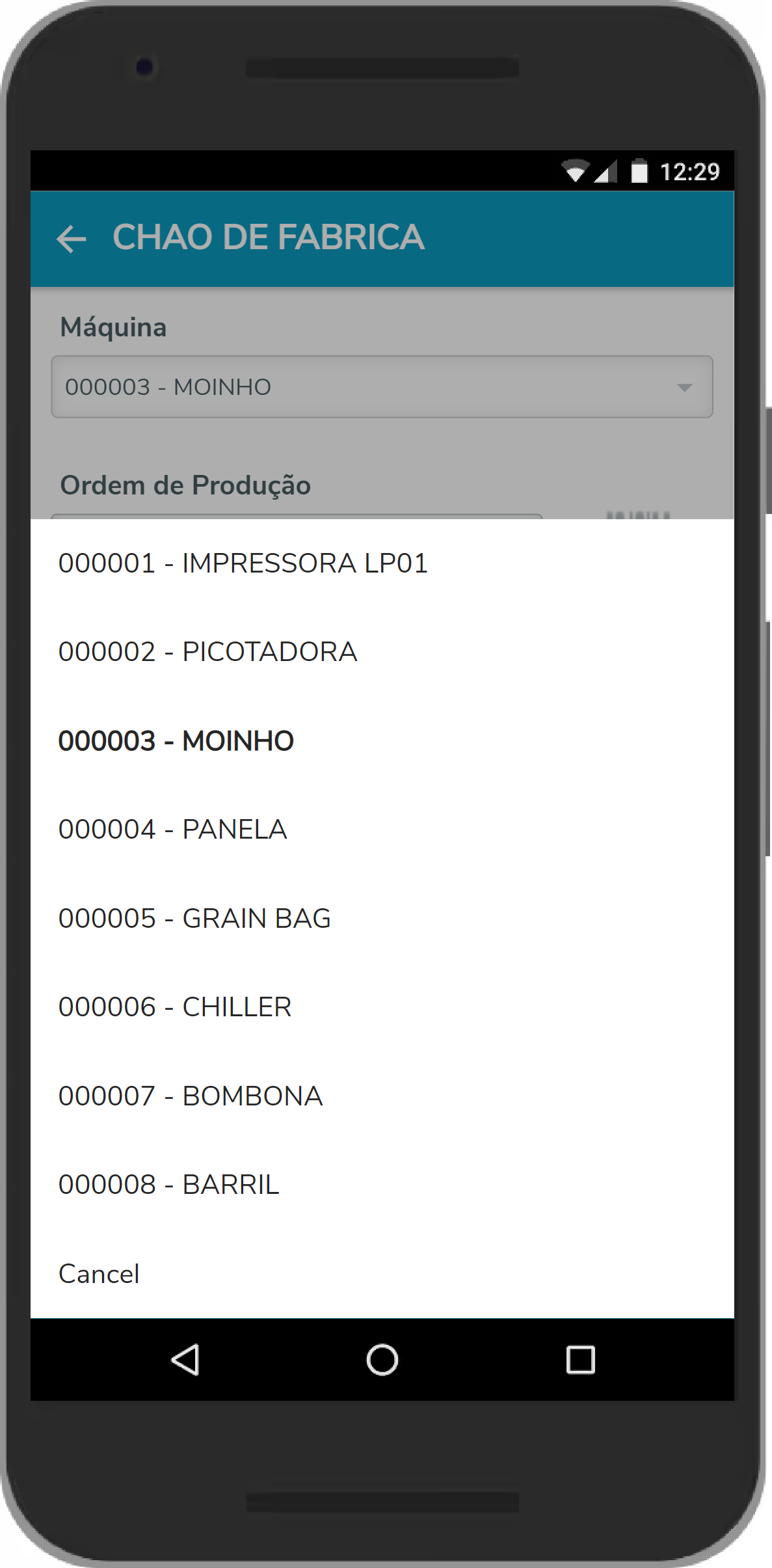The width and height of the screenshot is (772, 1568).
Task: Select 000003 - MOINHO option
Action: (x=176, y=741)
